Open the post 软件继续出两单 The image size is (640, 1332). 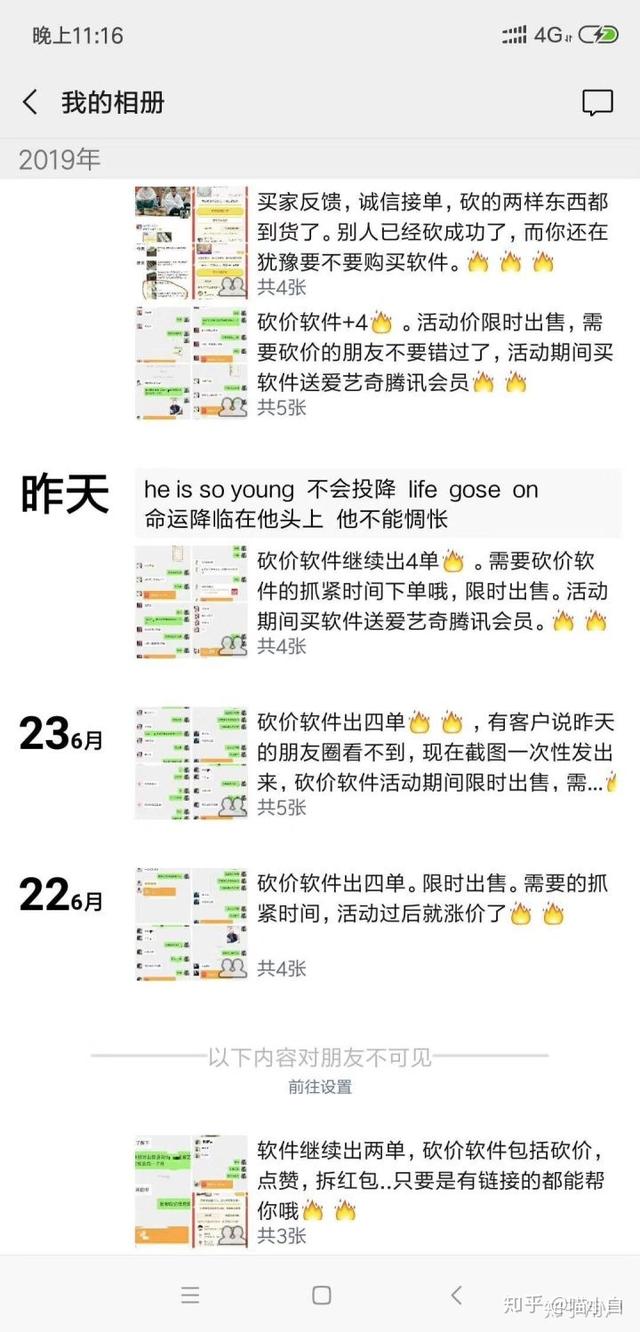pyautogui.click(x=432, y=1180)
